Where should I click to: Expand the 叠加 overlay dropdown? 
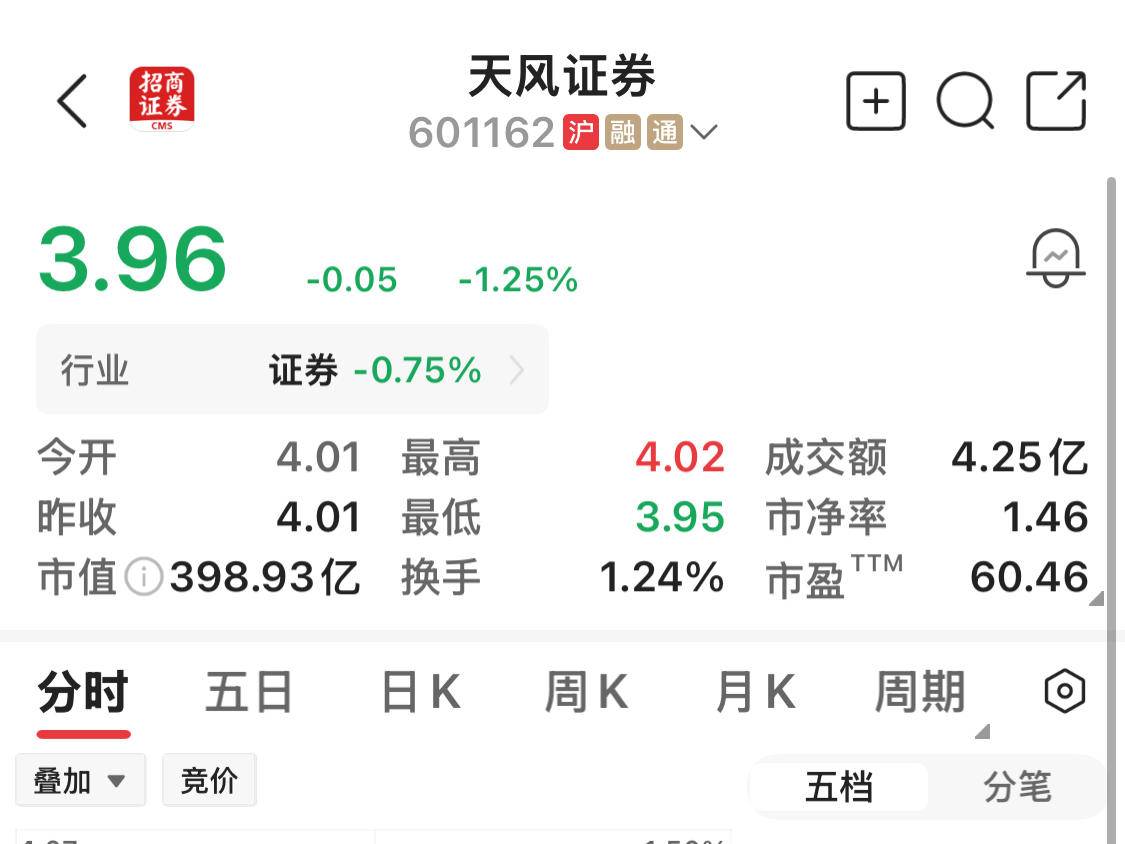pyautogui.click(x=80, y=780)
